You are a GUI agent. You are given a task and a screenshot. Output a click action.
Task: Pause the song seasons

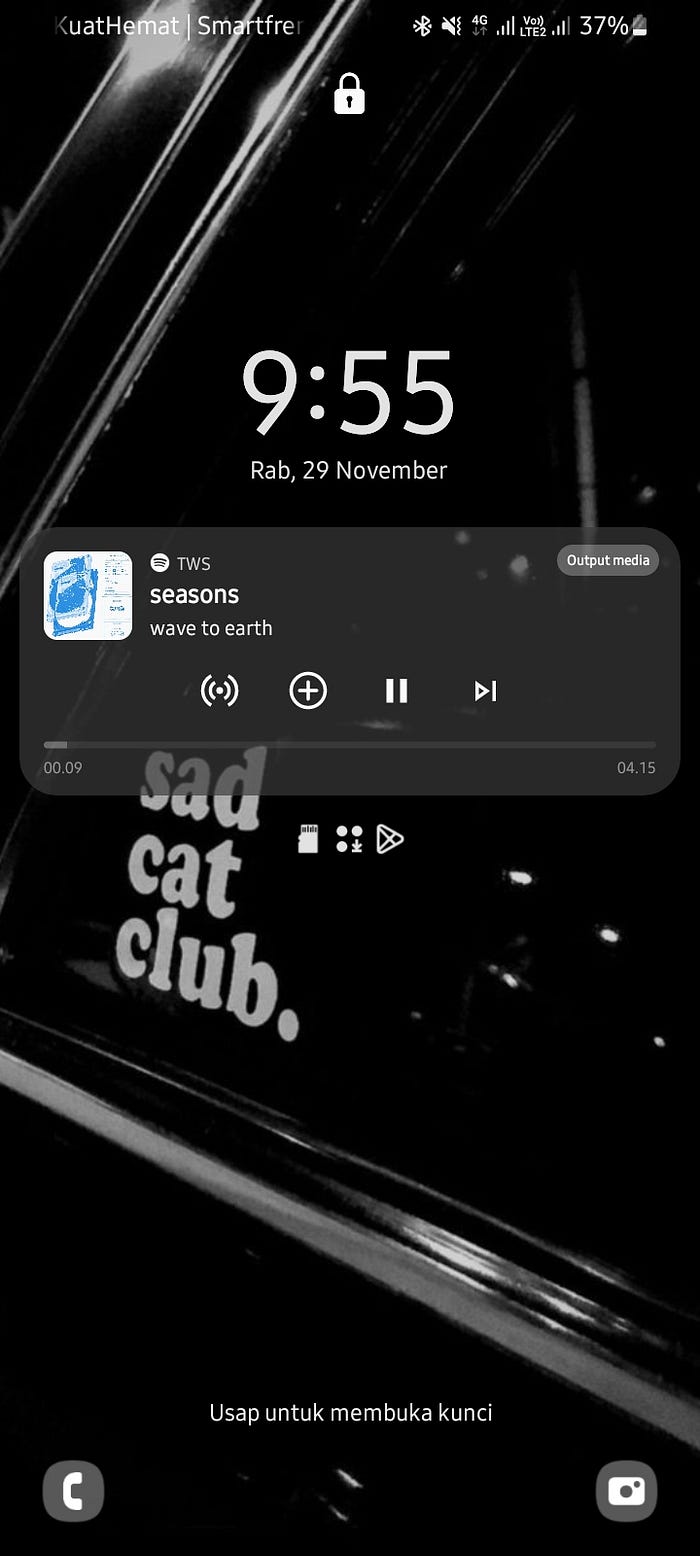point(397,691)
